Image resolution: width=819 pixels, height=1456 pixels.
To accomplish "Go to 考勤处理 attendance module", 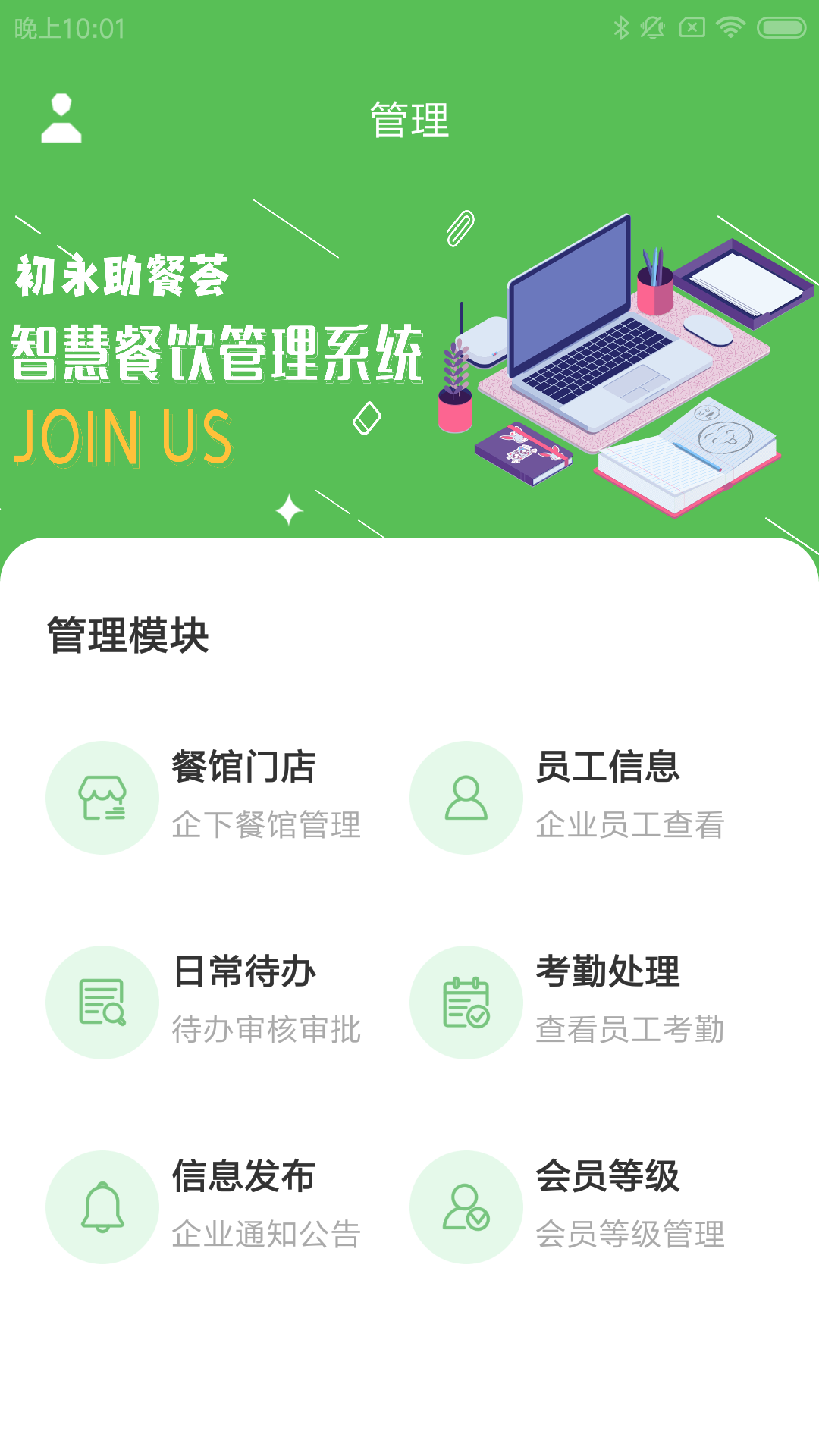I will pyautogui.click(x=569, y=1002).
